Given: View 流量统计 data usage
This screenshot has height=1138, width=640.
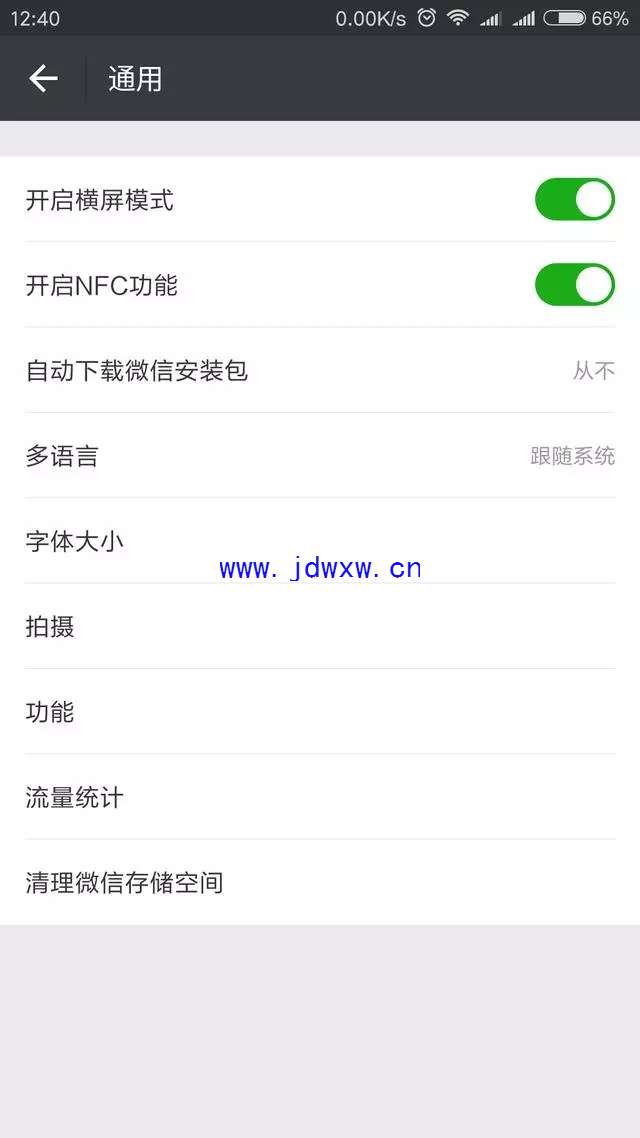Looking at the screenshot, I should click(x=320, y=797).
